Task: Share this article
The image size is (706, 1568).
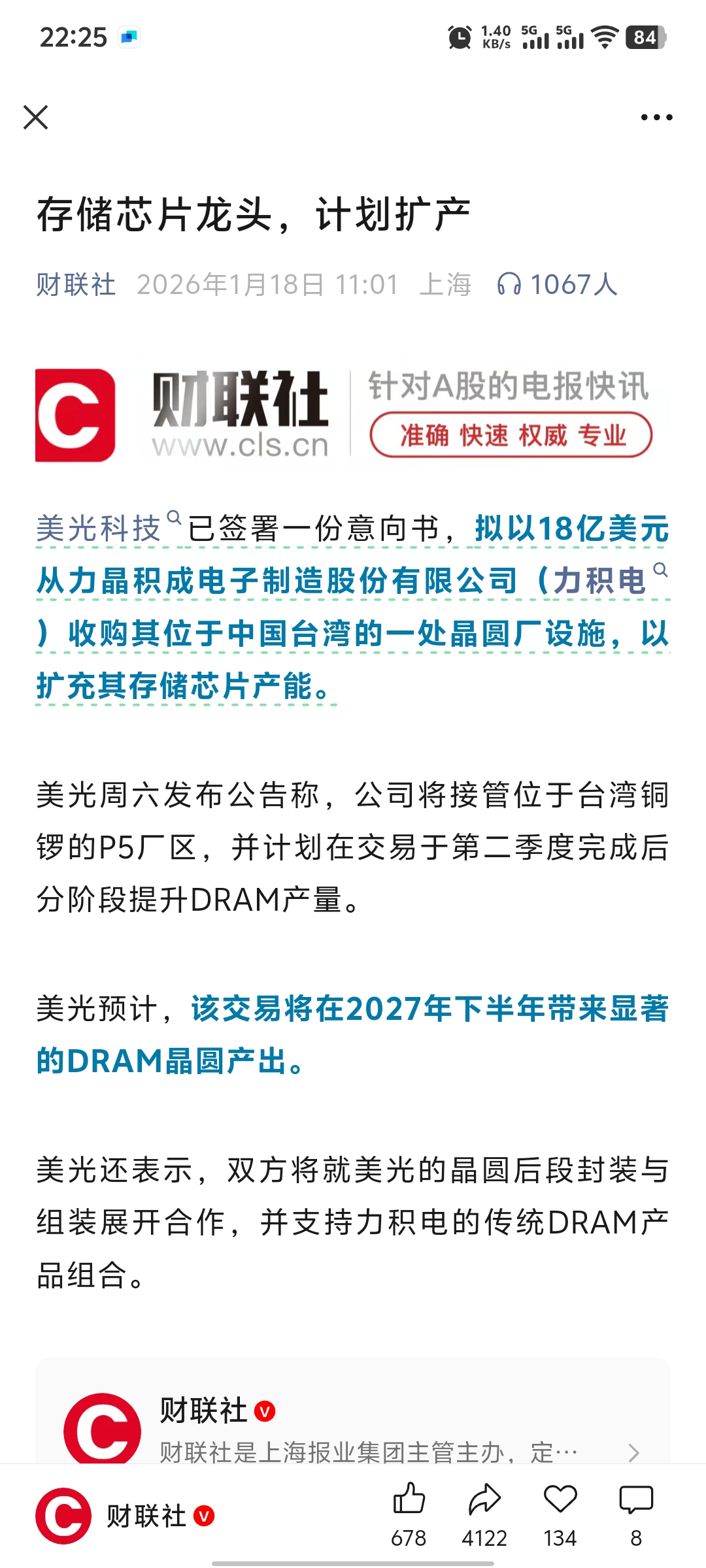Action: point(484,1499)
